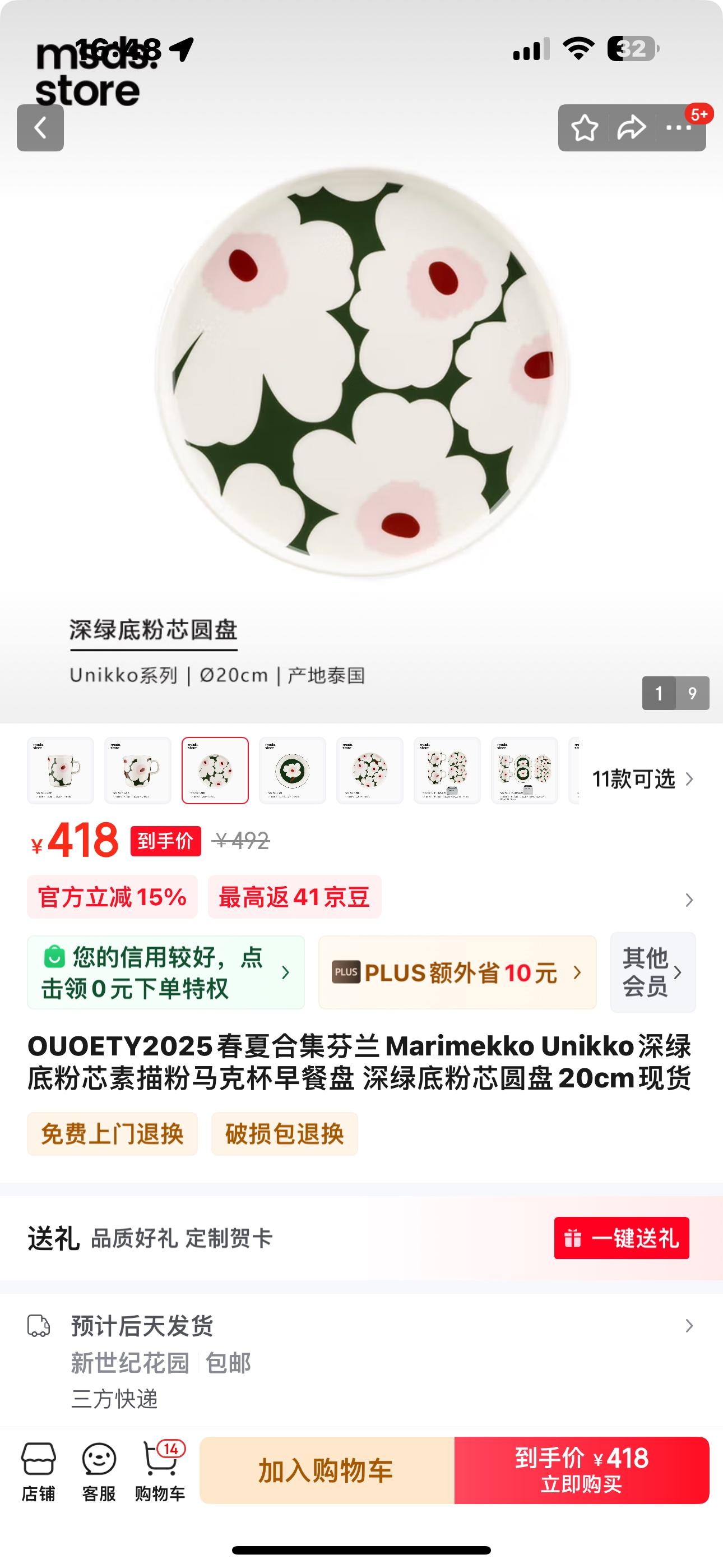Open the three-dot overflow menu
Screen dimensions: 723x1568
point(679,128)
